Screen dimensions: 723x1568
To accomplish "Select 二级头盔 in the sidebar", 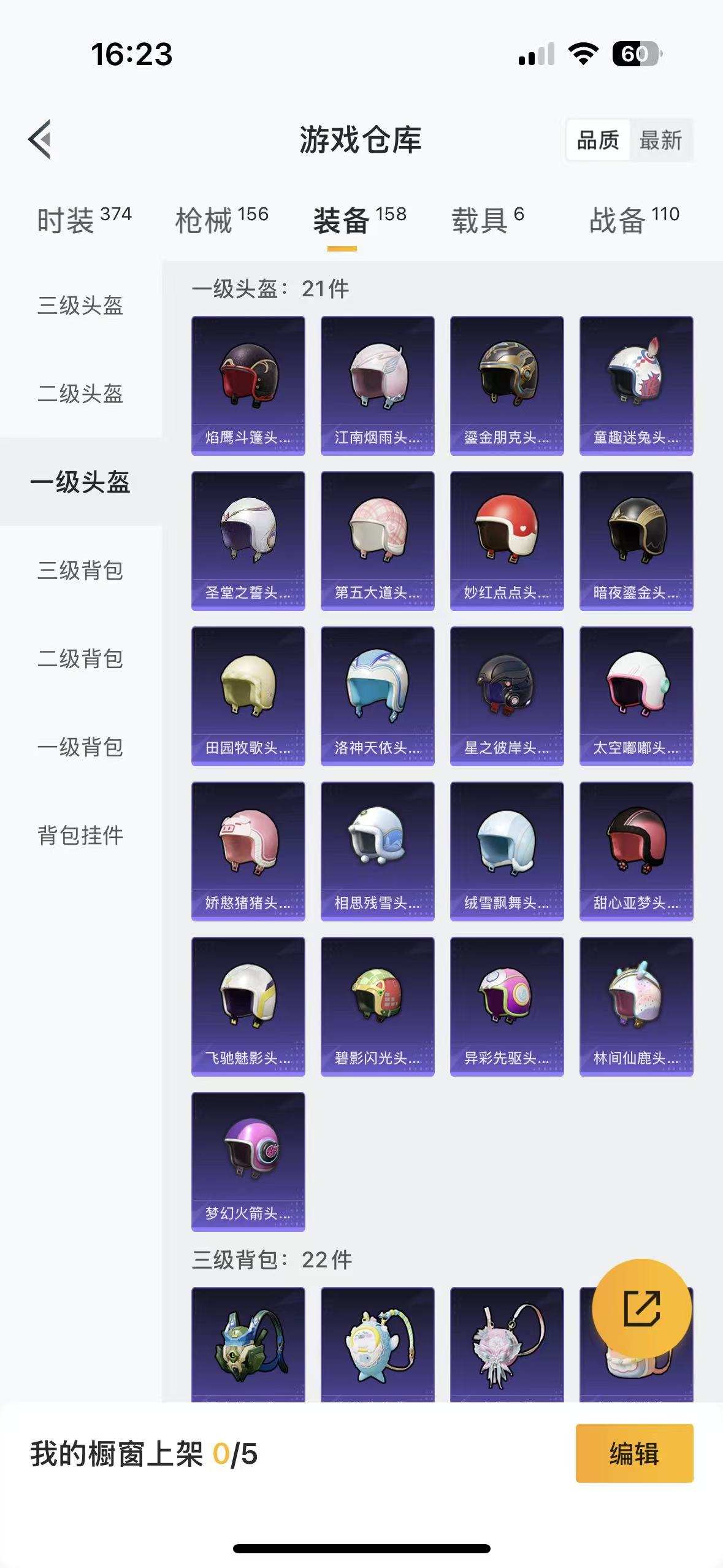I will pos(80,394).
